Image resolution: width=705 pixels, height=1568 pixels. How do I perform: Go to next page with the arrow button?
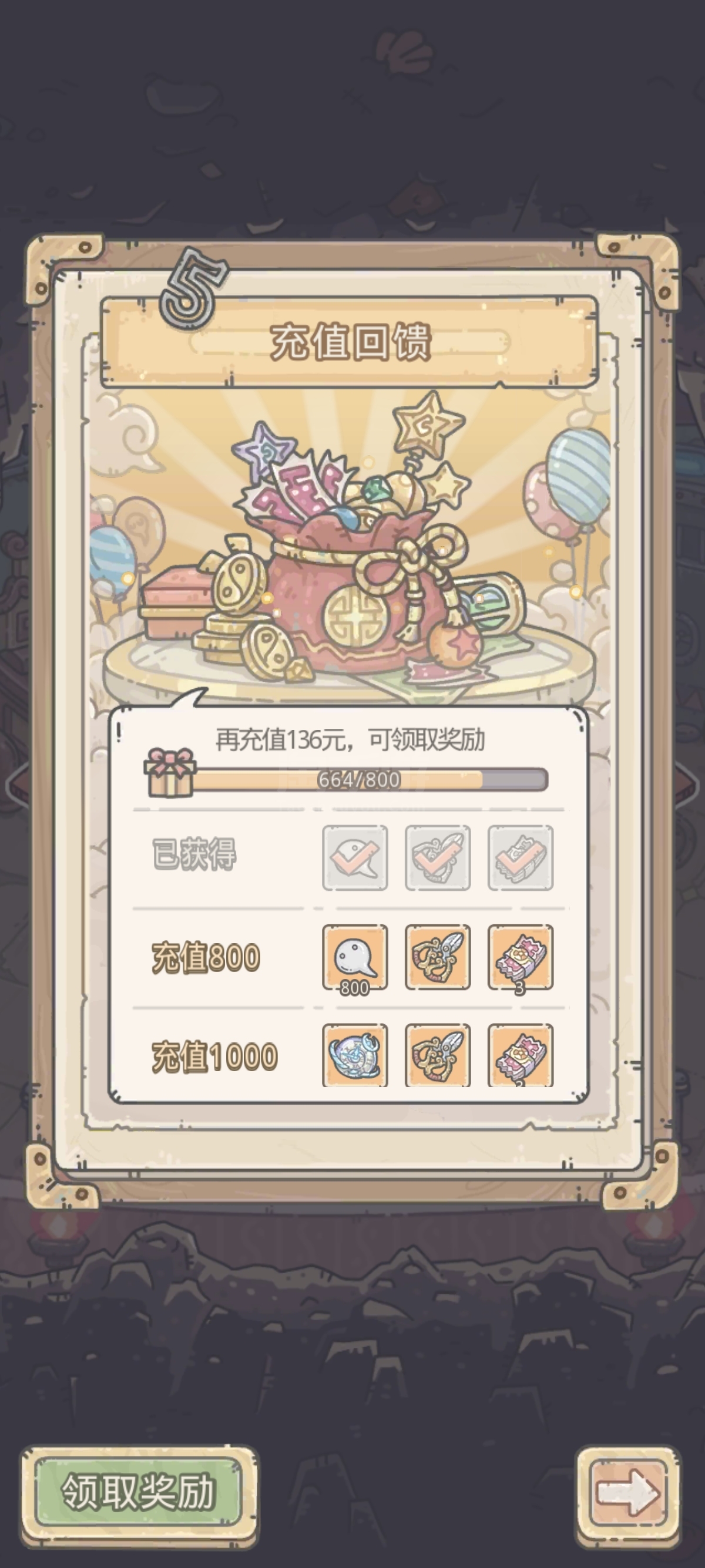(627, 1492)
